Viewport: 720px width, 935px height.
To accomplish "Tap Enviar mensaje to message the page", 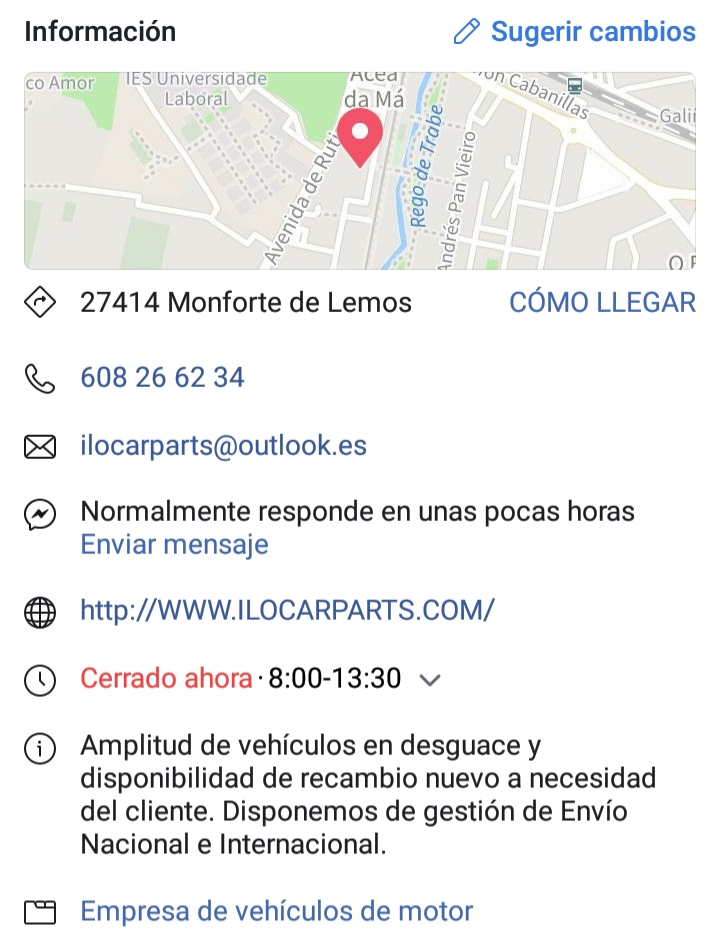I will [174, 545].
